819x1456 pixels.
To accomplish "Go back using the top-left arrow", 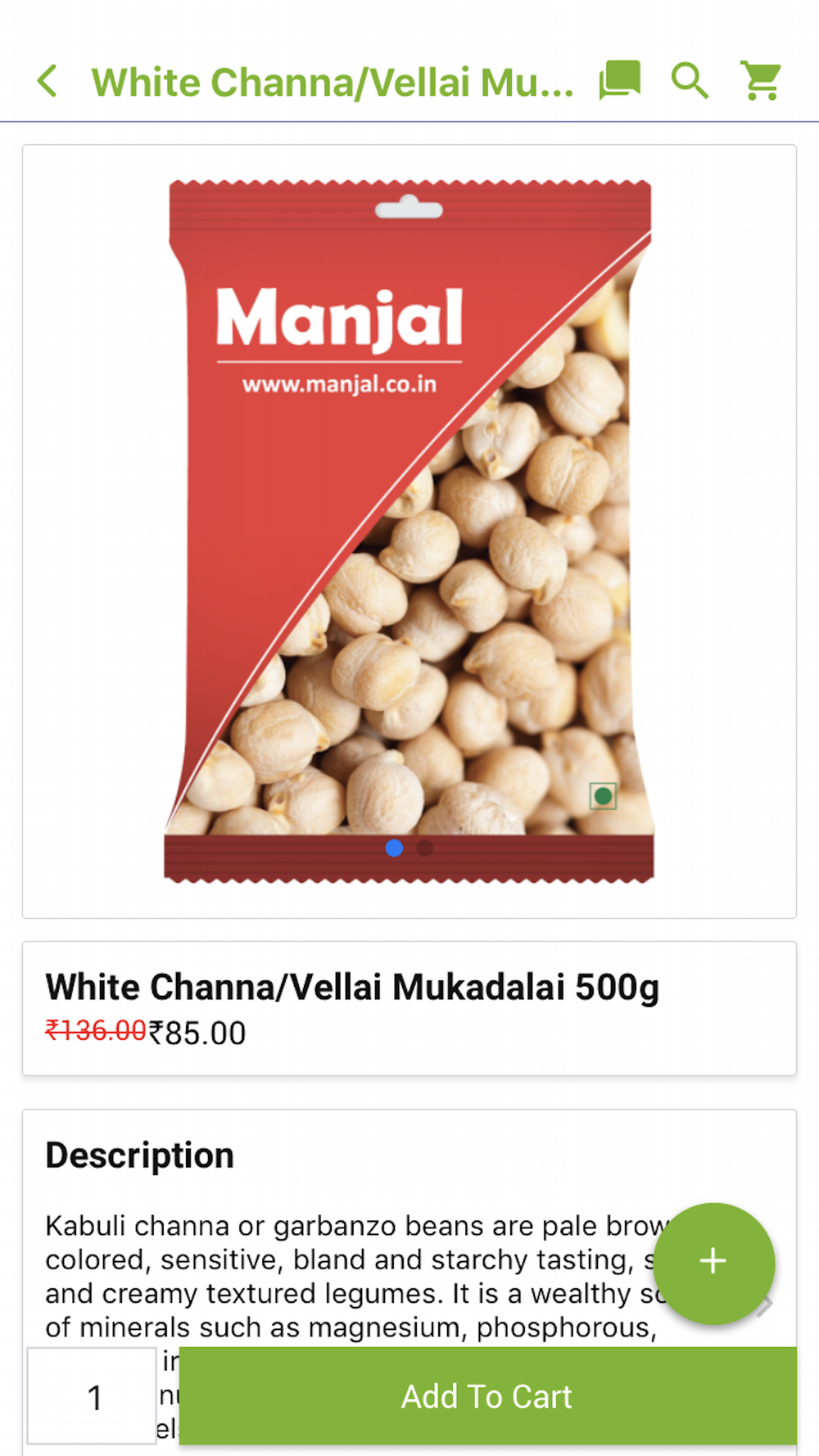I will pyautogui.click(x=48, y=81).
